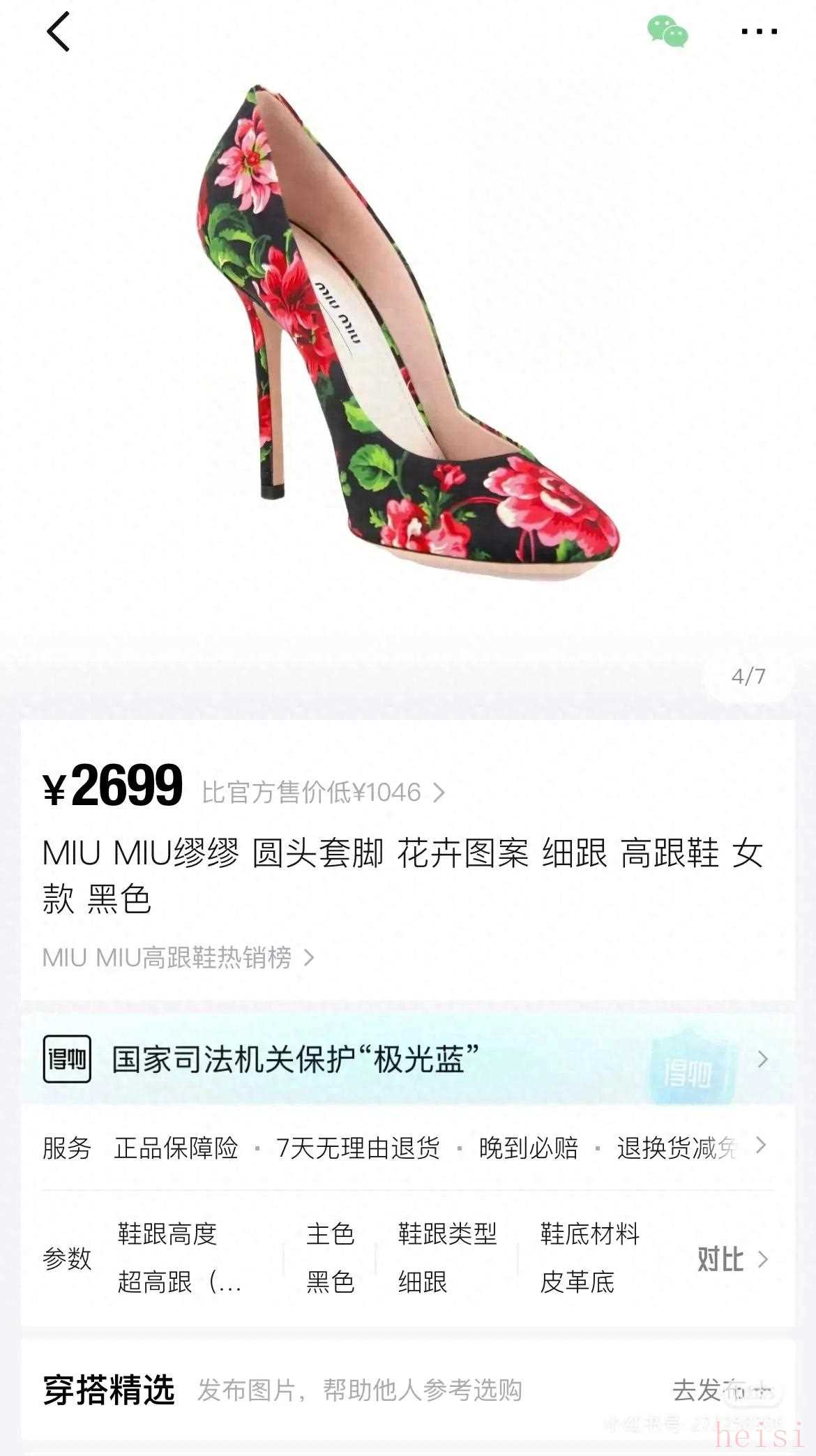This screenshot has height=1456, width=816.
Task: Open the three-dot overflow menu
Action: tap(759, 32)
